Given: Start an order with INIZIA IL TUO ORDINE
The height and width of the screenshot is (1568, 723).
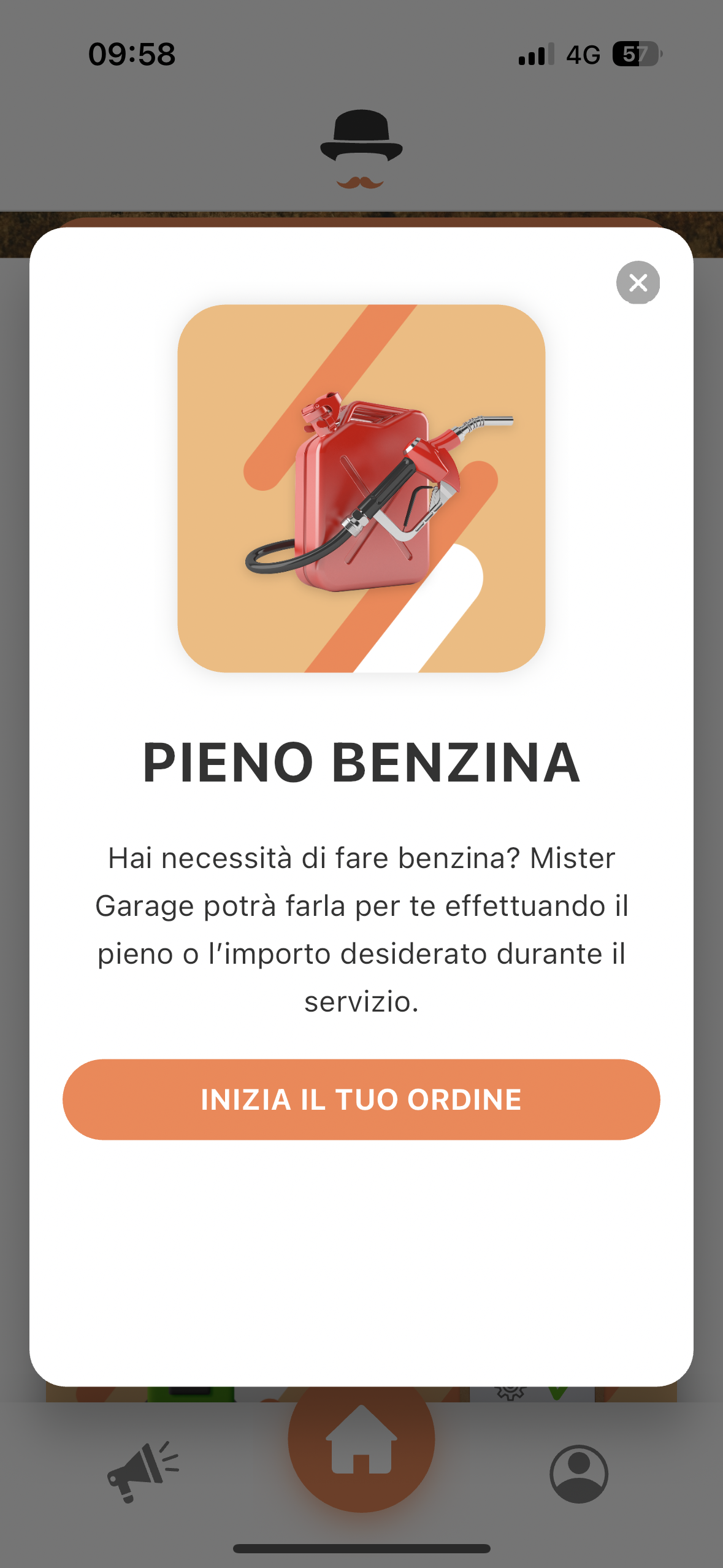Looking at the screenshot, I should tap(361, 1099).
